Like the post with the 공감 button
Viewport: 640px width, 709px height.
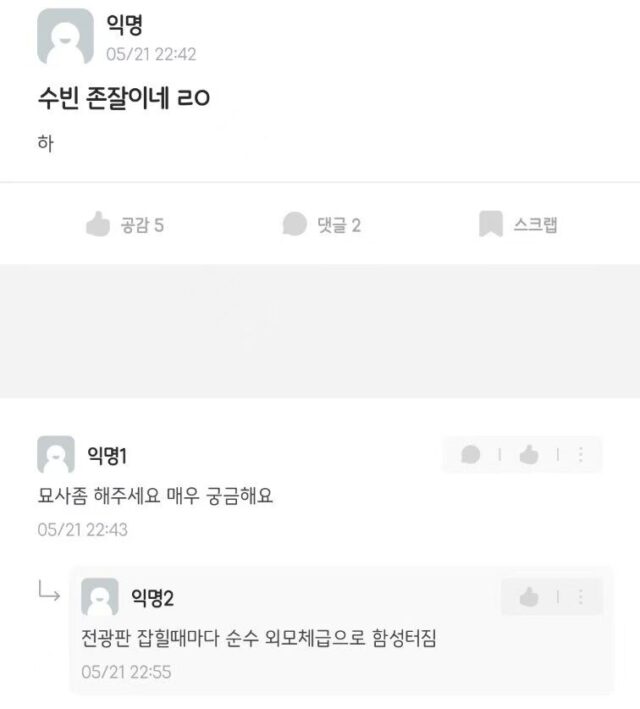pos(125,225)
